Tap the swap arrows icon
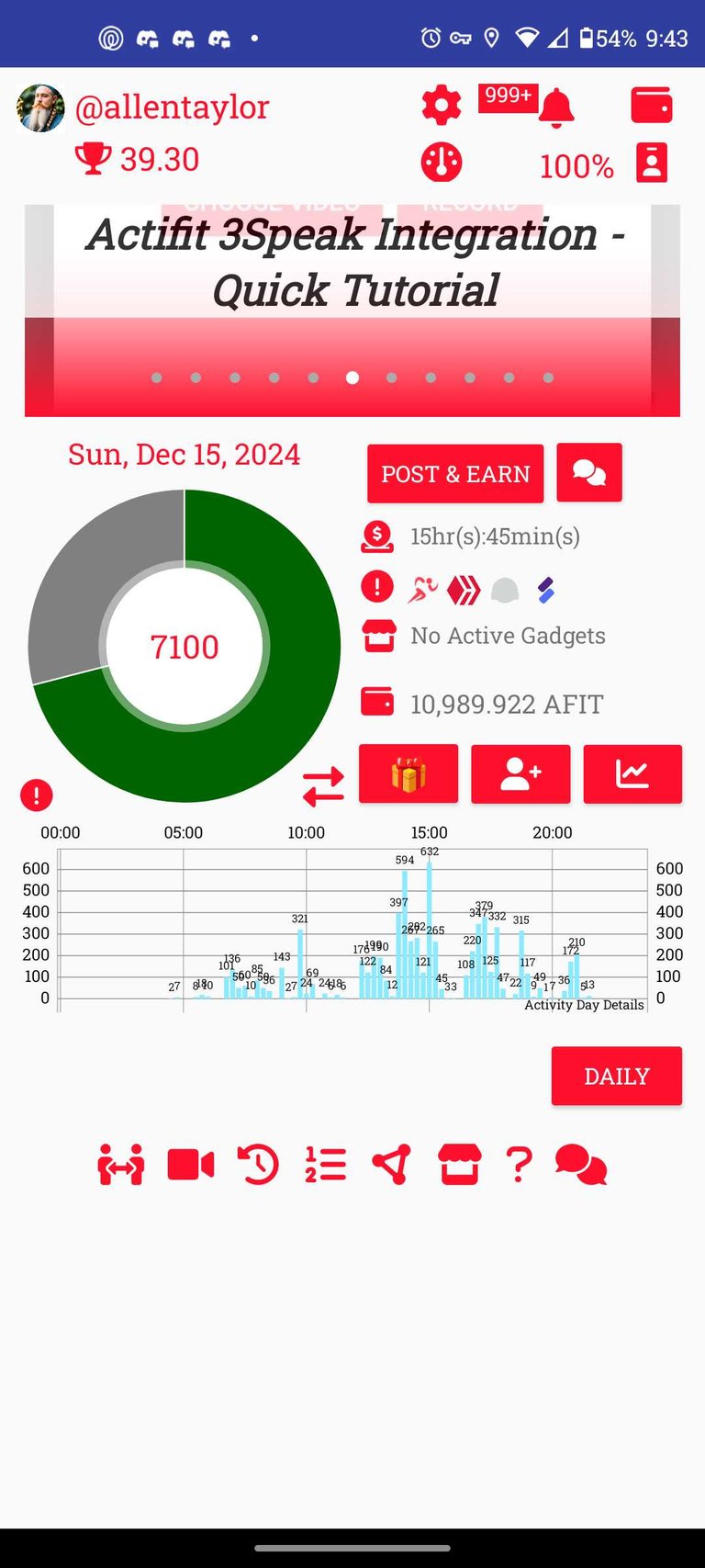This screenshot has height=1568, width=705. (323, 787)
